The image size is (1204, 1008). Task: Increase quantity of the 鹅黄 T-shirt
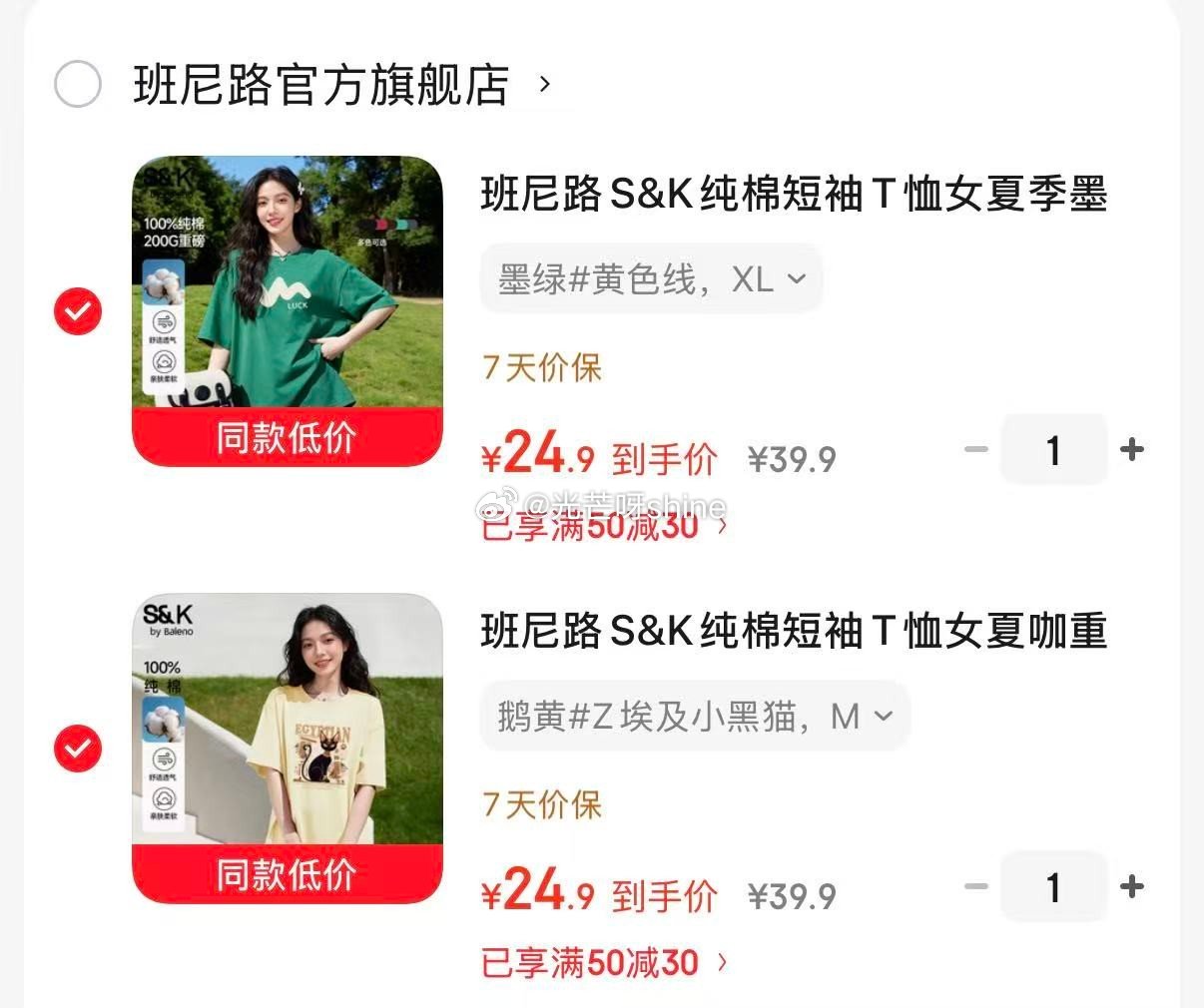[1131, 886]
